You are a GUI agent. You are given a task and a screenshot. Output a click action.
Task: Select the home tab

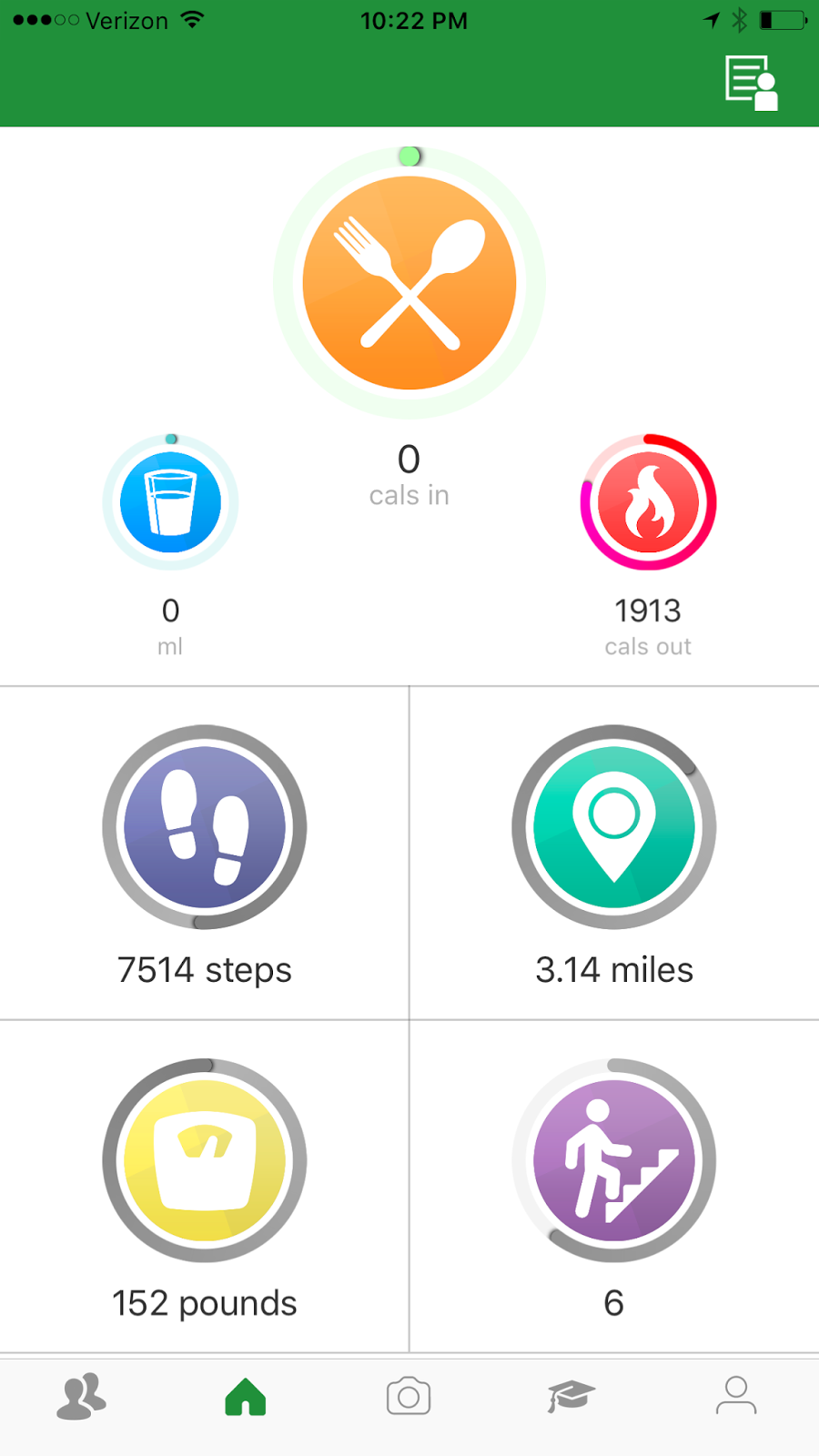pos(246,1397)
